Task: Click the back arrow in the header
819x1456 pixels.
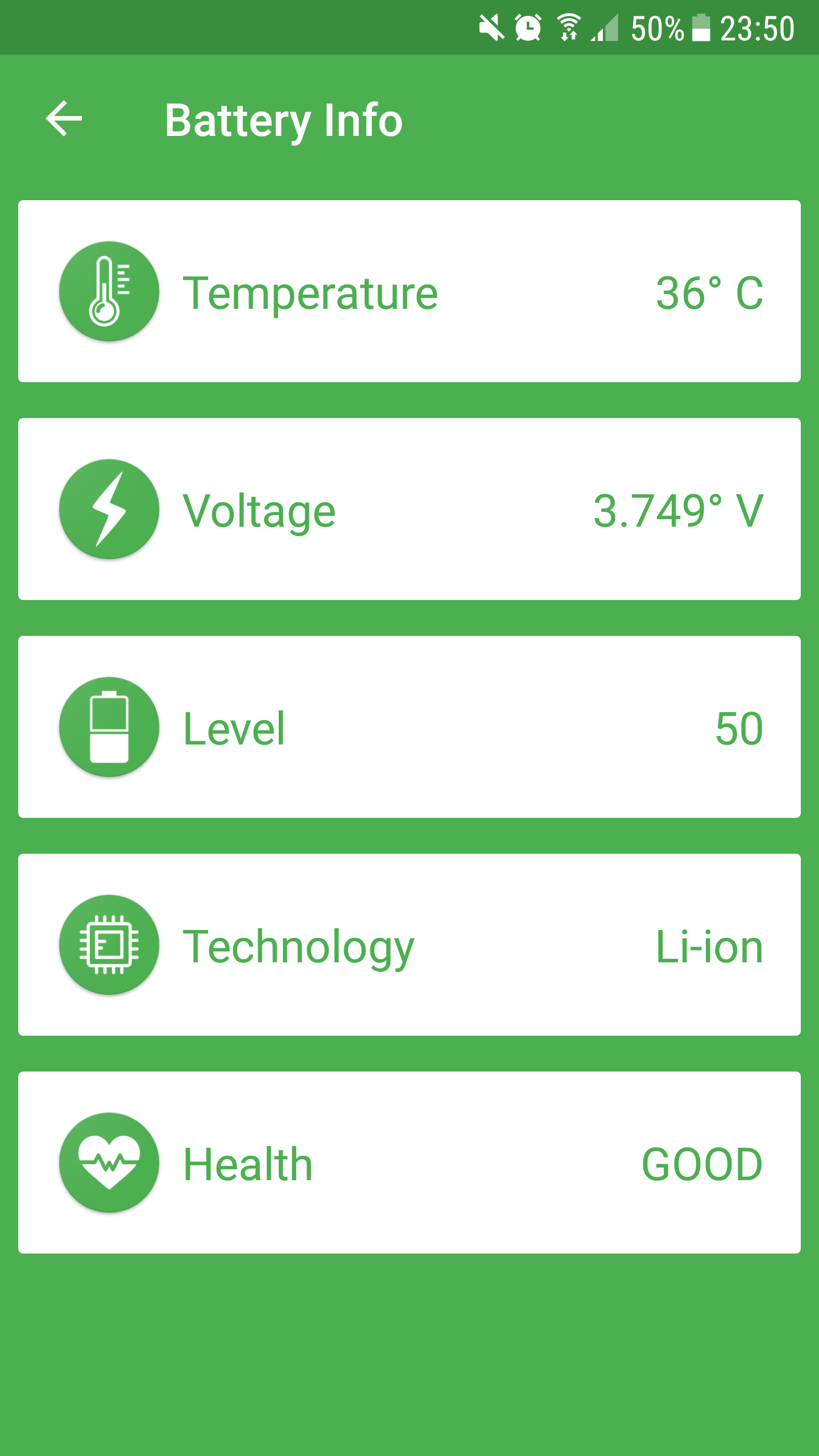Action: point(64,119)
